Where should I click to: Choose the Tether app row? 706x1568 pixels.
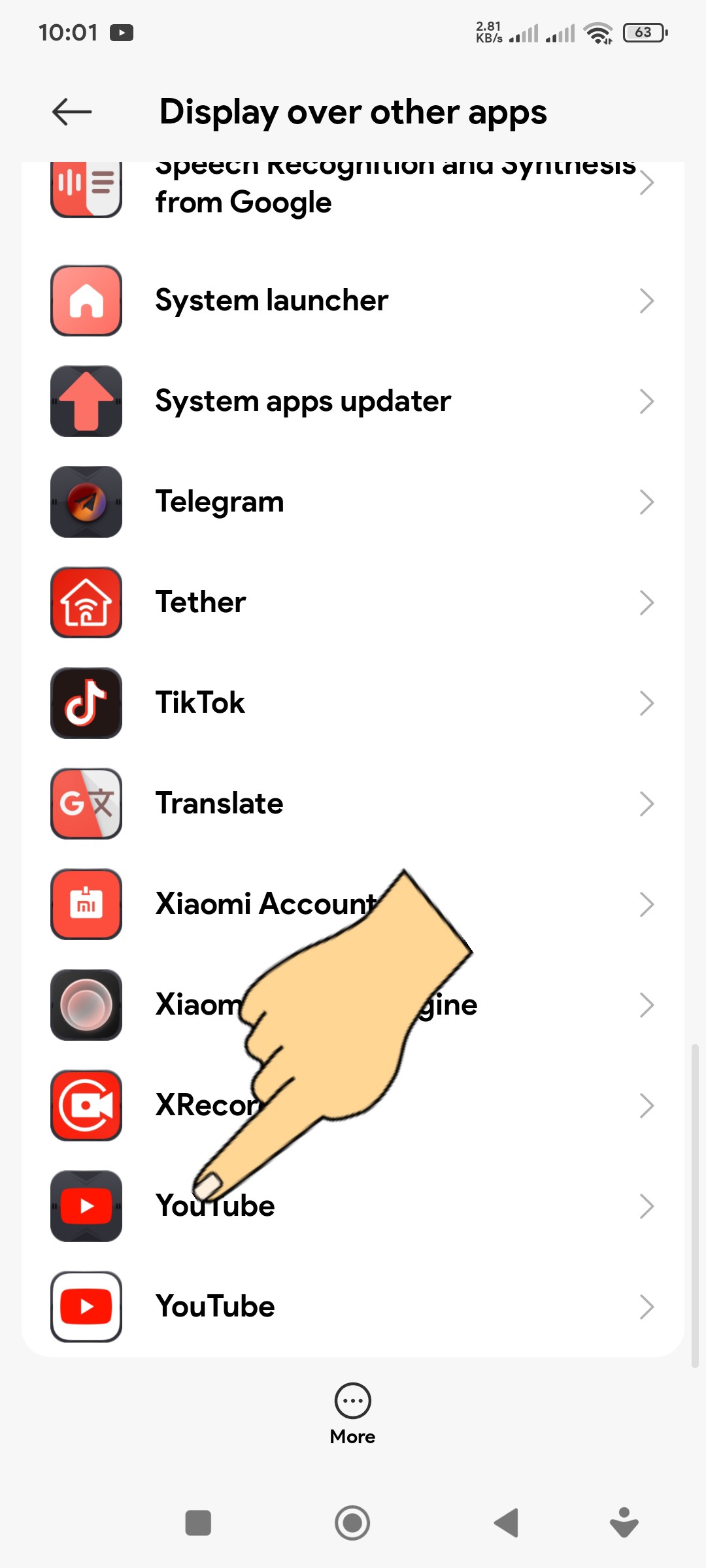[353, 602]
